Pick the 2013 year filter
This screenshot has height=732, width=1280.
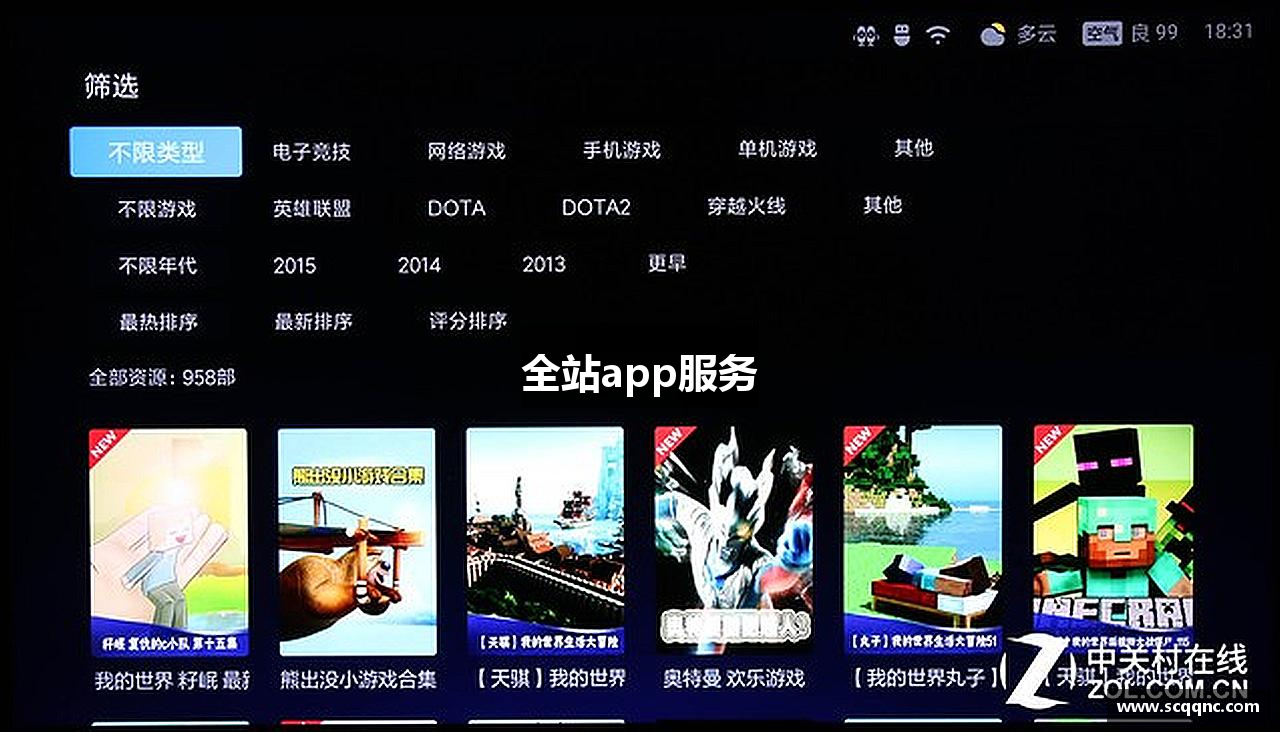click(x=543, y=264)
